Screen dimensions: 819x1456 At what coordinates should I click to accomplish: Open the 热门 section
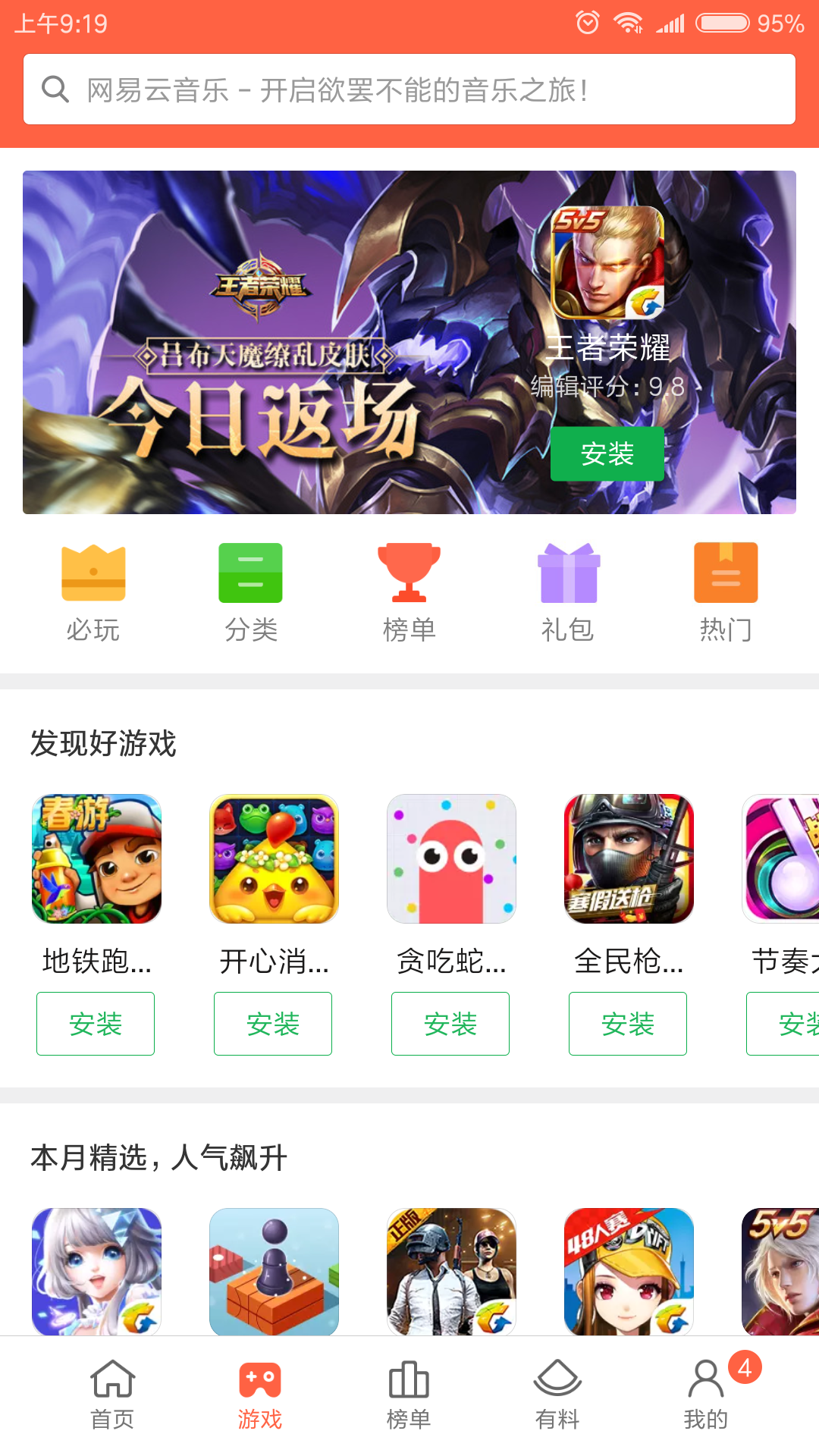pos(726,593)
